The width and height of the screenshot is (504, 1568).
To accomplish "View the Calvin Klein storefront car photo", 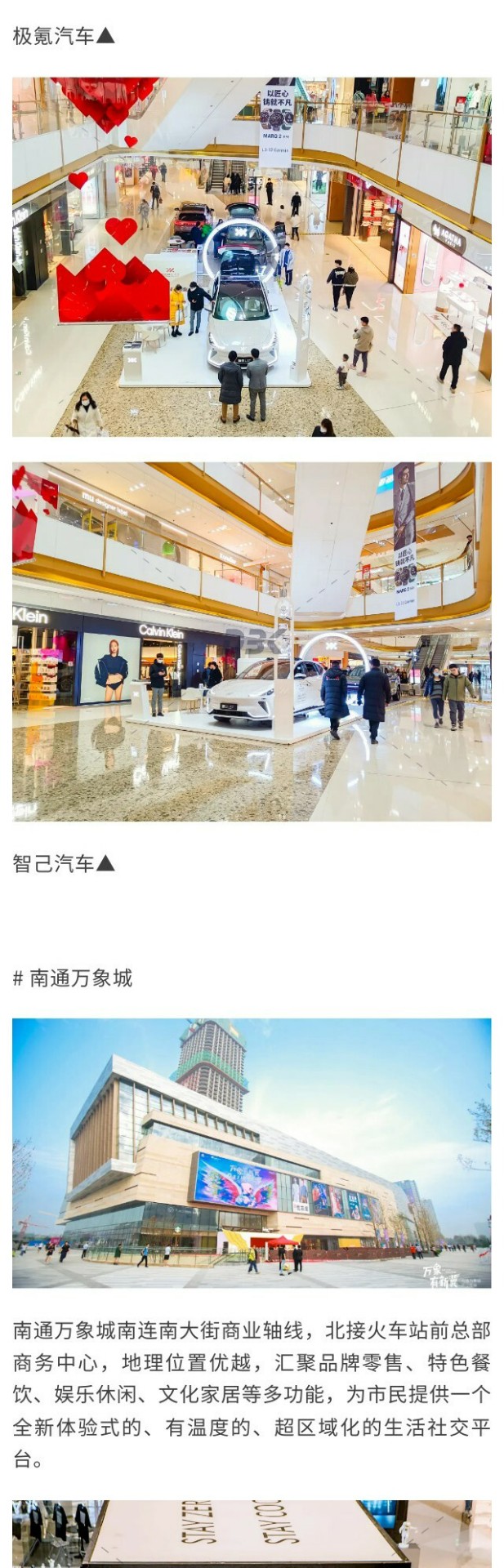I will [x=252, y=641].
